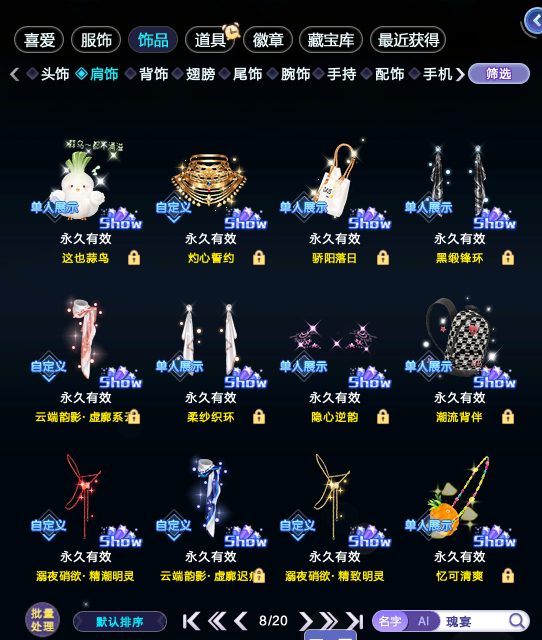
Task: Switch to the 服饰 category tab
Action: tap(96, 40)
